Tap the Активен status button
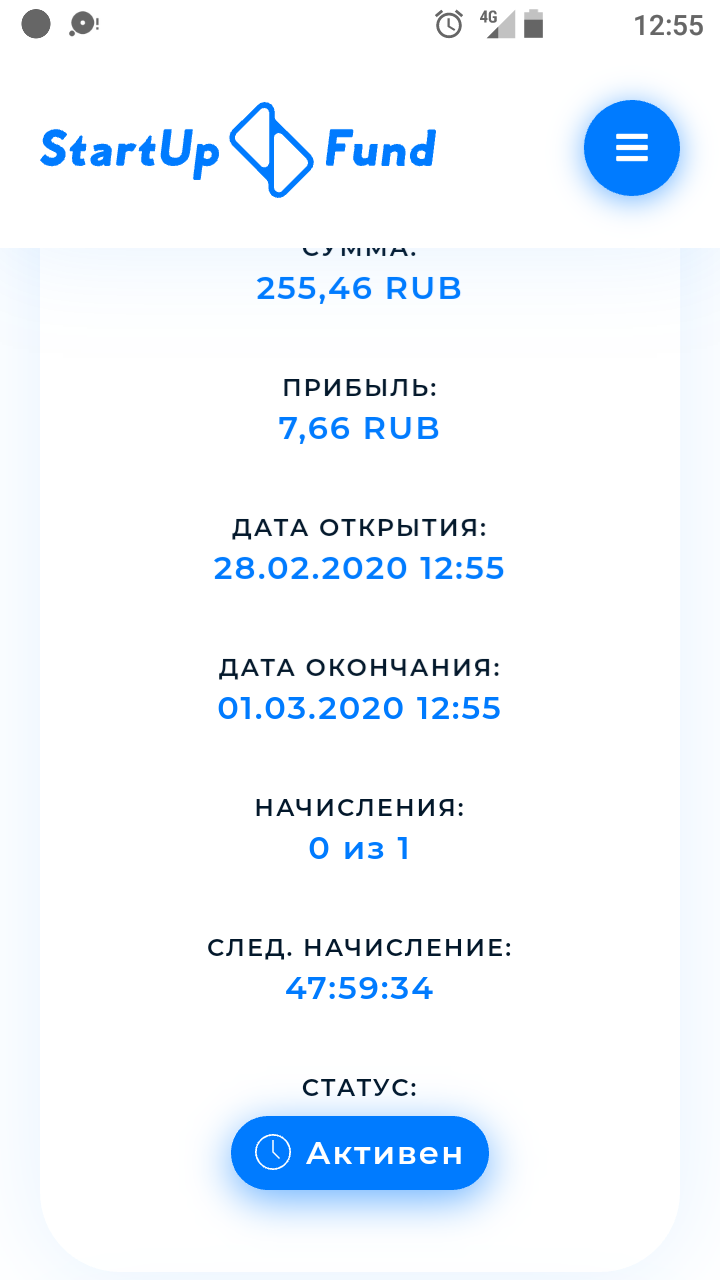The height and width of the screenshot is (1280, 720). point(360,1153)
